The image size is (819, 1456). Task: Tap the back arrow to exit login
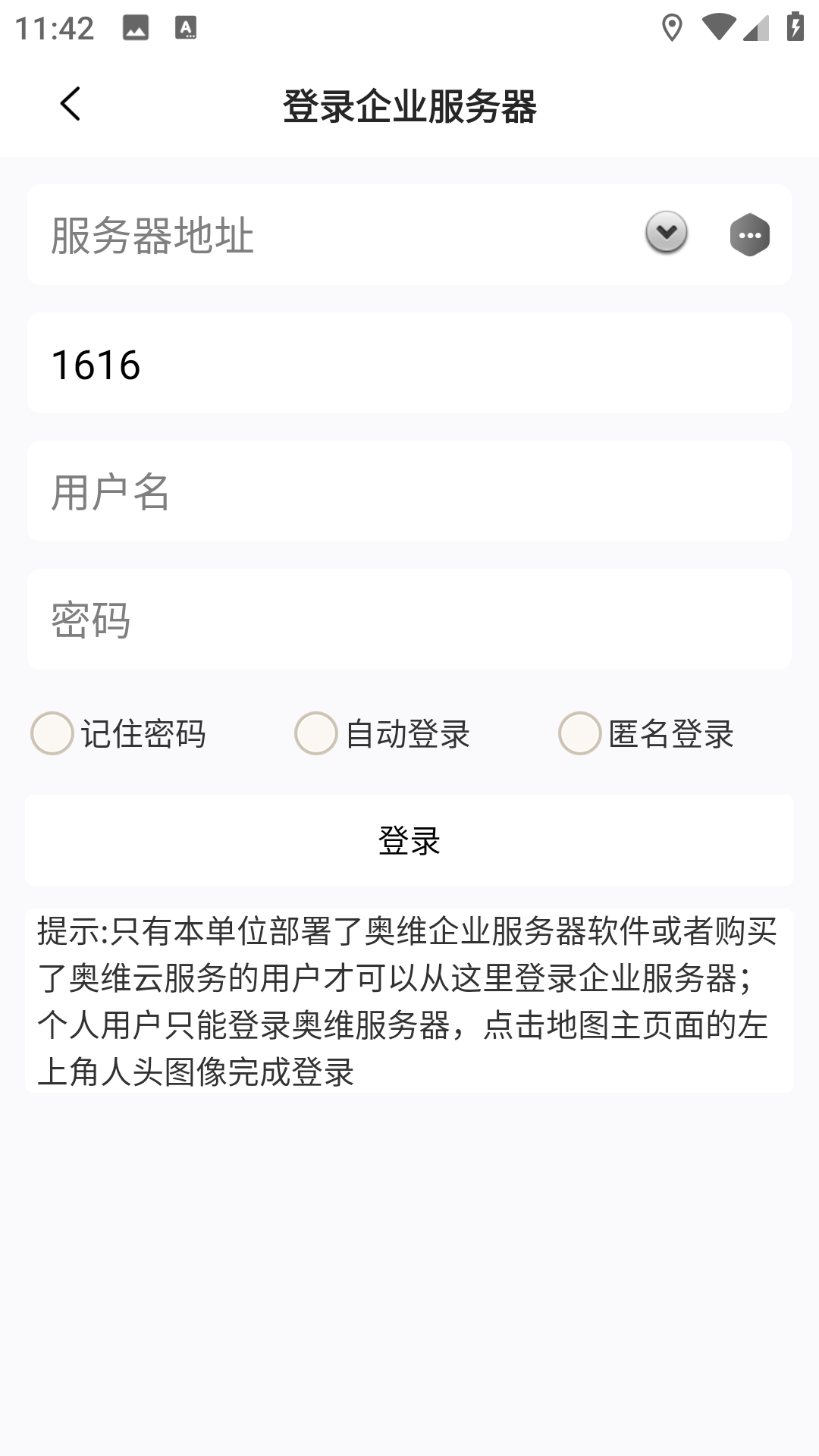click(69, 104)
